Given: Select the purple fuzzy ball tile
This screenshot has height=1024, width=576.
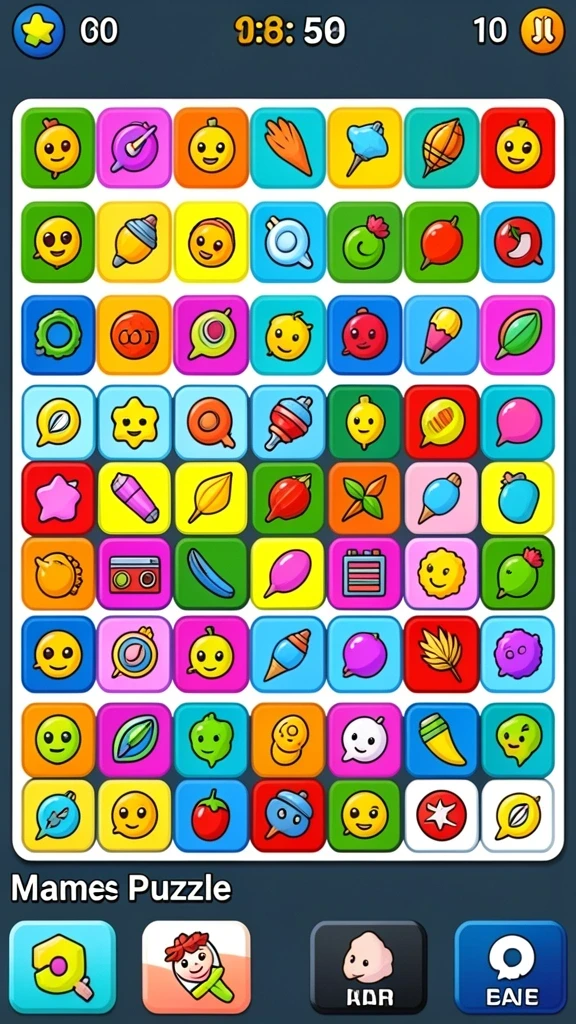Looking at the screenshot, I should [517, 654].
